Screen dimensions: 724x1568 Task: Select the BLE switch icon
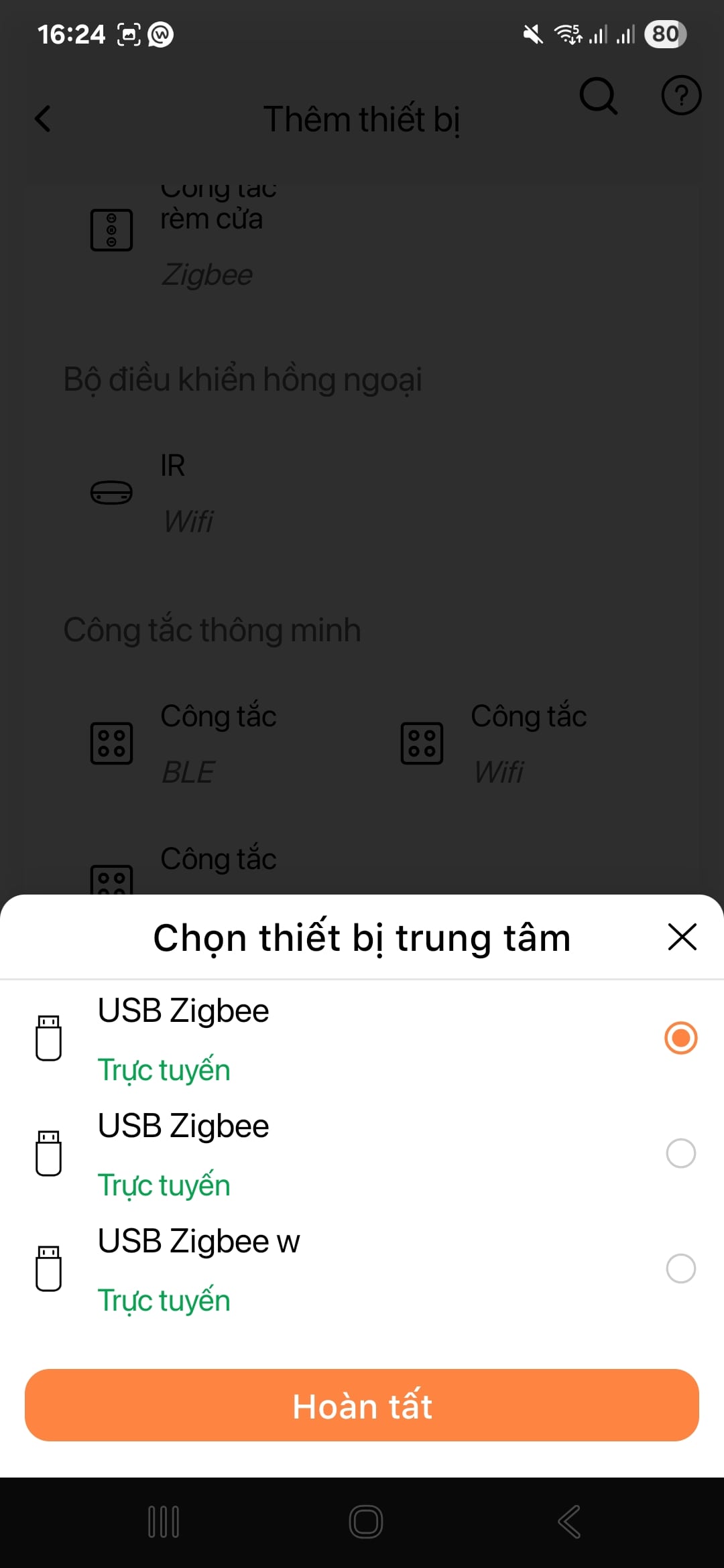[112, 742]
